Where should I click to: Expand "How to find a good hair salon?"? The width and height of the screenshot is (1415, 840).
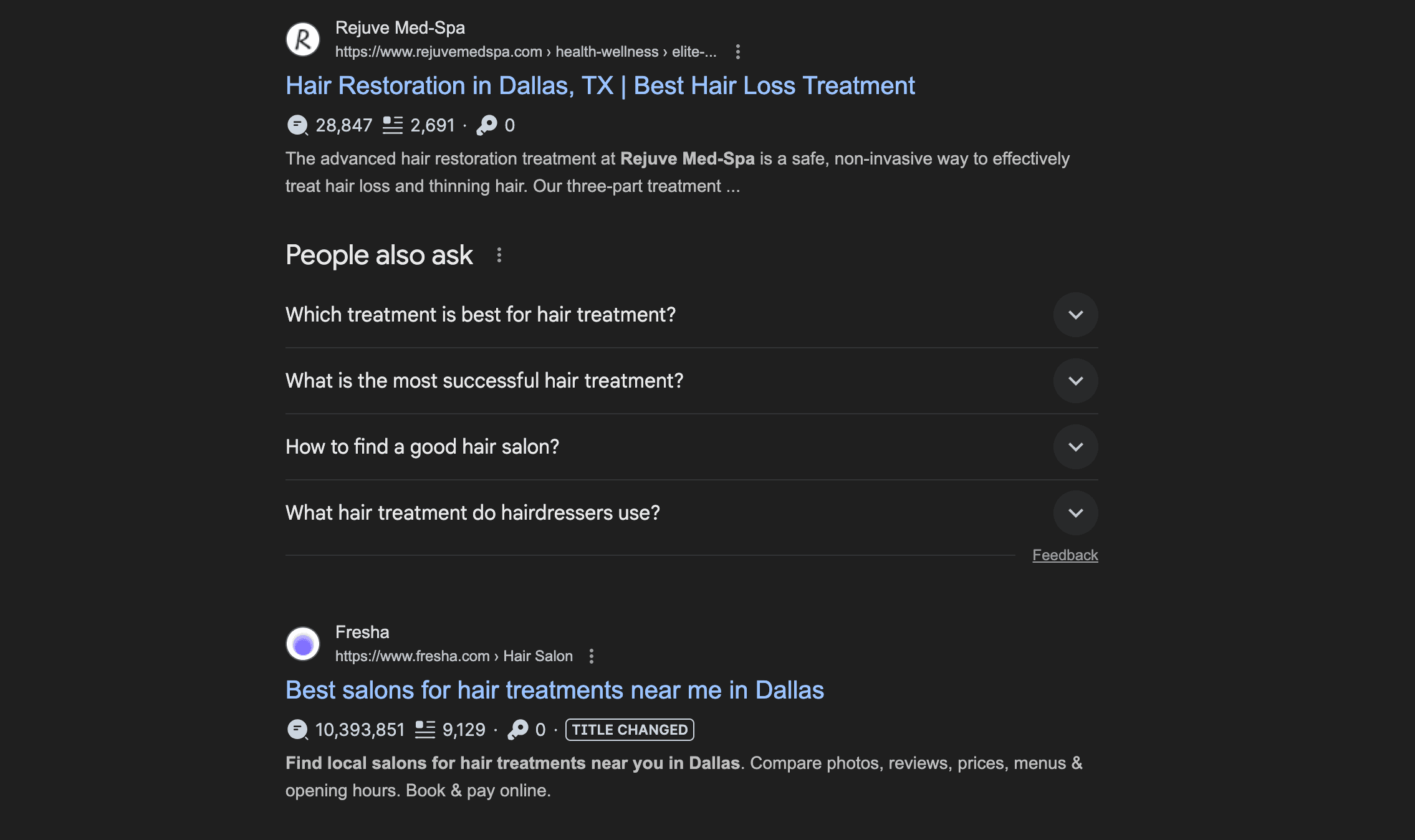1075,447
